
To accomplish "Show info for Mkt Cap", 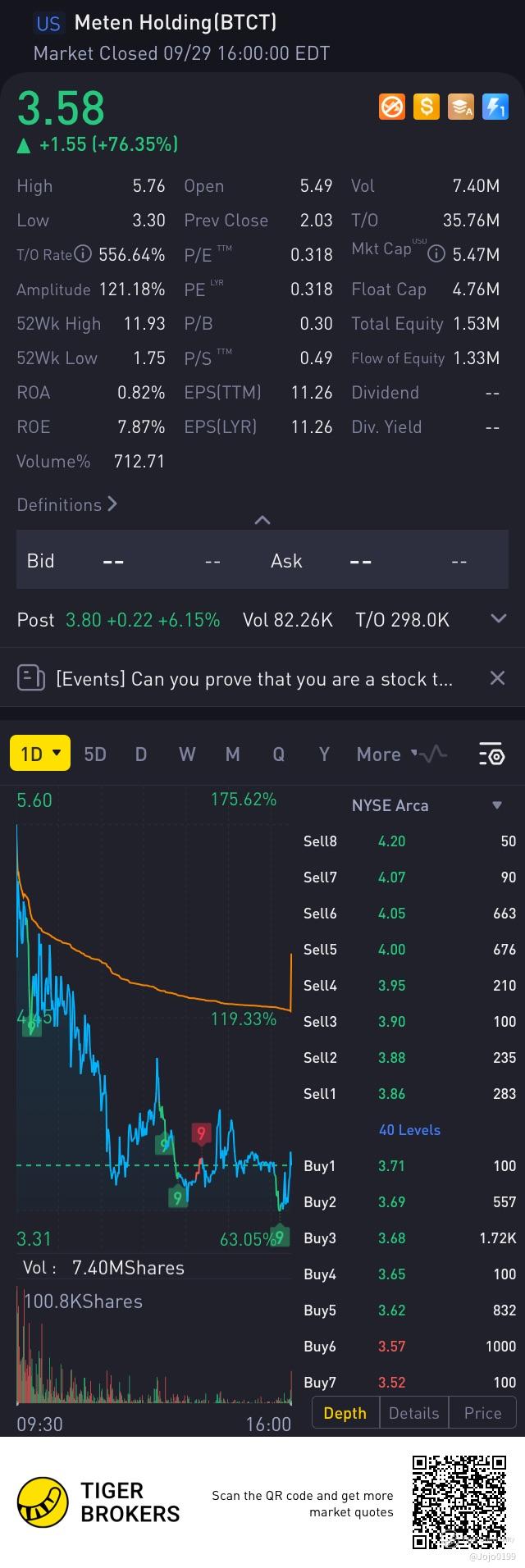I will (436, 254).
